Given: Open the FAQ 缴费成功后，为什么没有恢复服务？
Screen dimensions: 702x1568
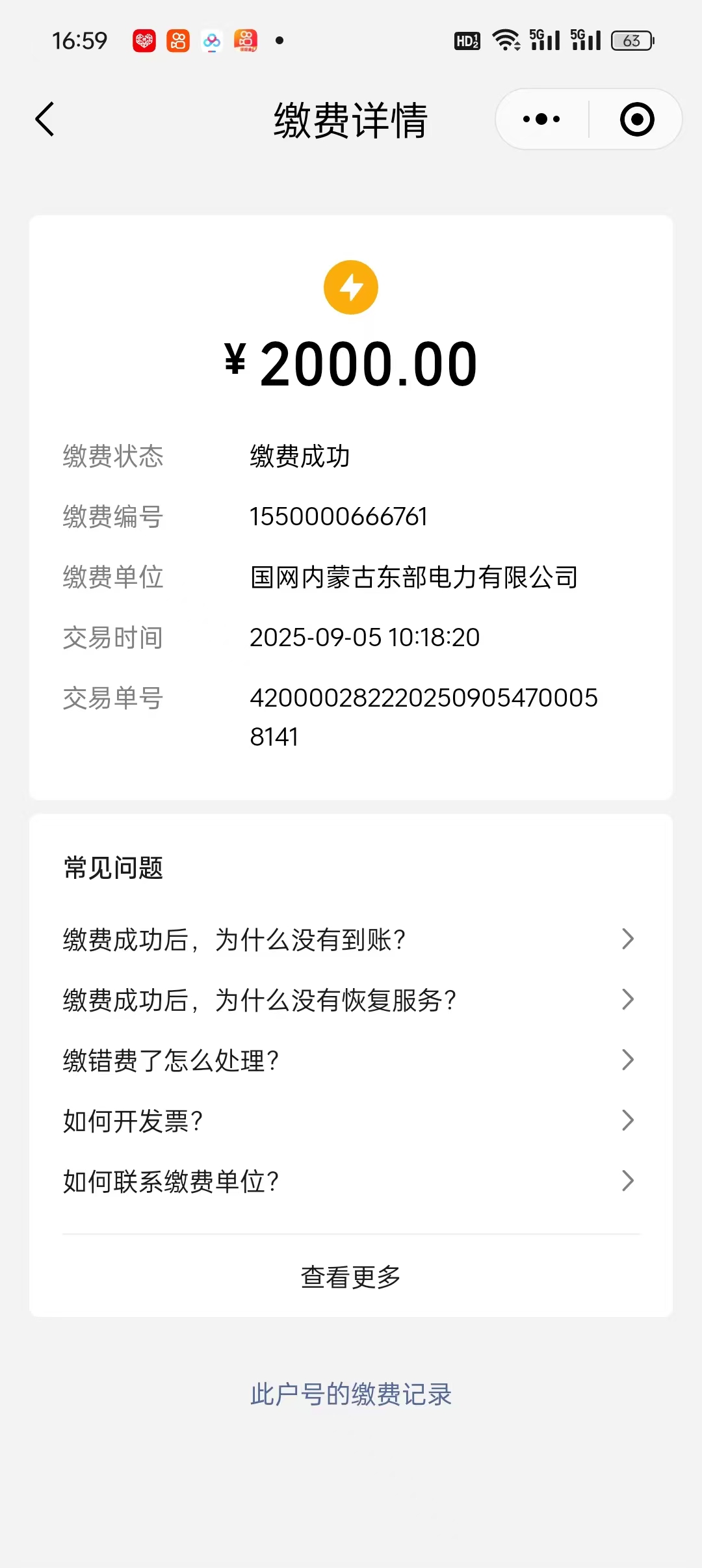Looking at the screenshot, I should point(350,1000).
